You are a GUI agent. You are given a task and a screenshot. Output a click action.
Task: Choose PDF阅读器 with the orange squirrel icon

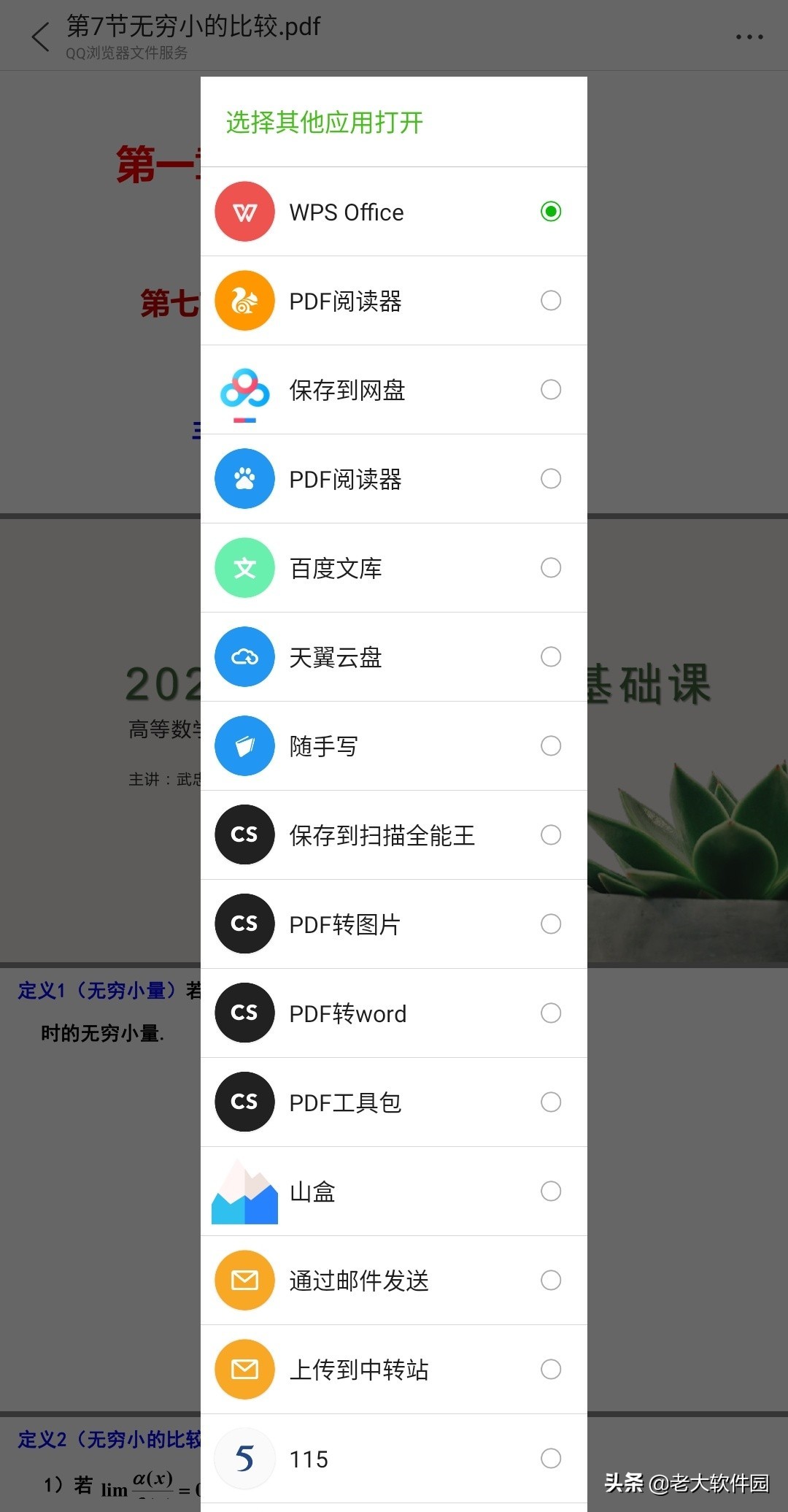point(394,301)
